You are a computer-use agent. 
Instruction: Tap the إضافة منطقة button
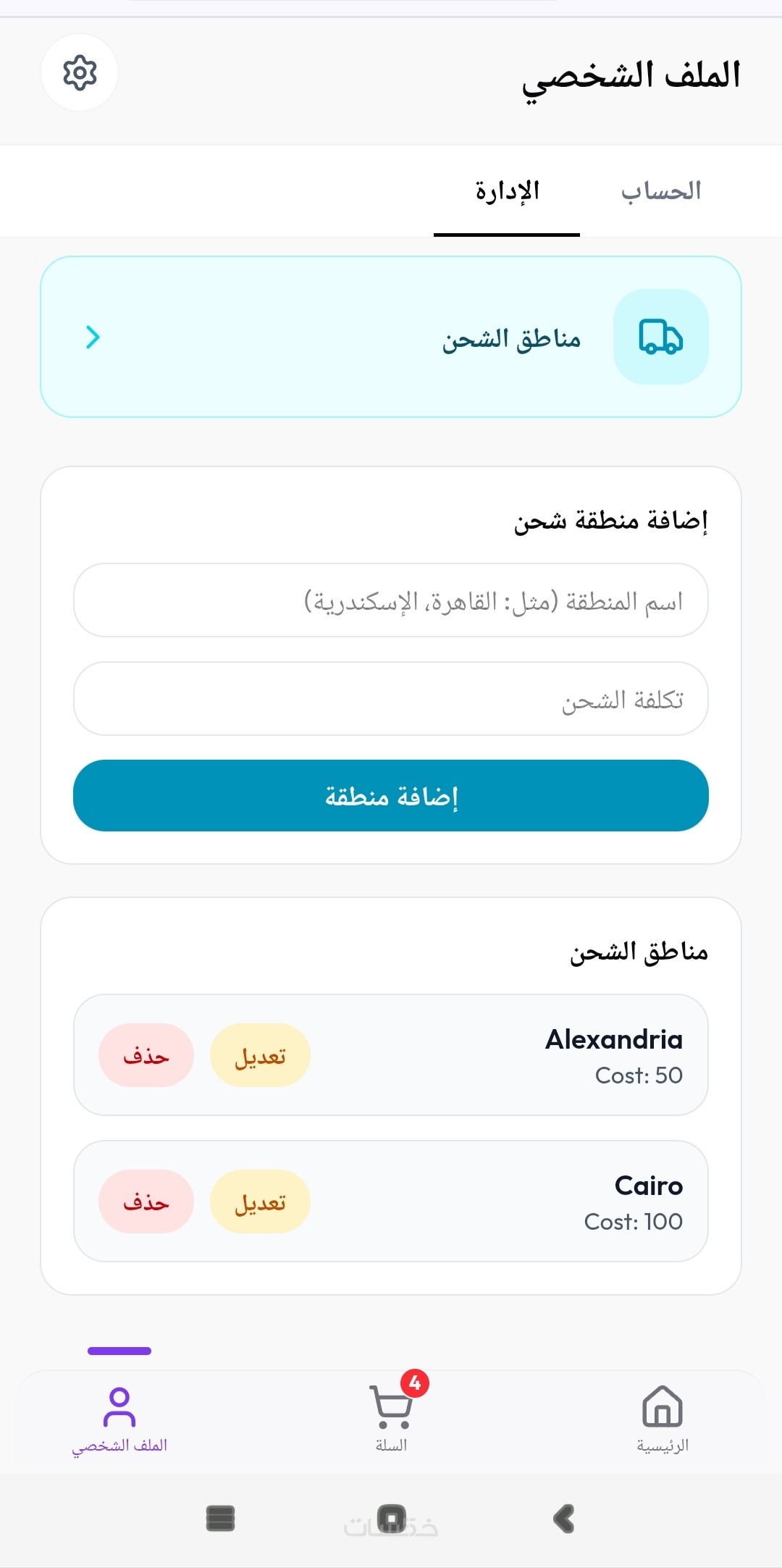[x=391, y=796]
